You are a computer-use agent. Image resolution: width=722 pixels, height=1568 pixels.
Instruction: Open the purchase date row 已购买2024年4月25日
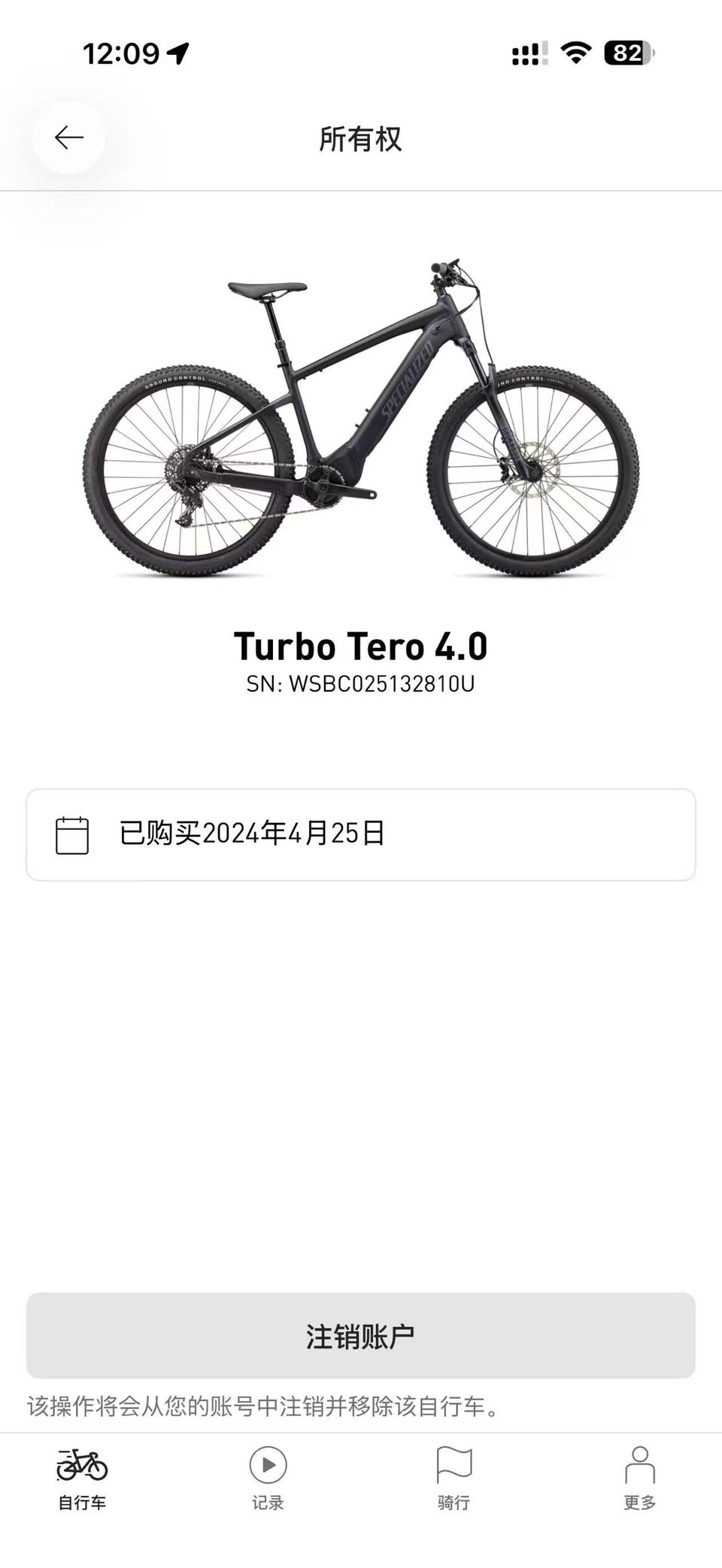(361, 834)
